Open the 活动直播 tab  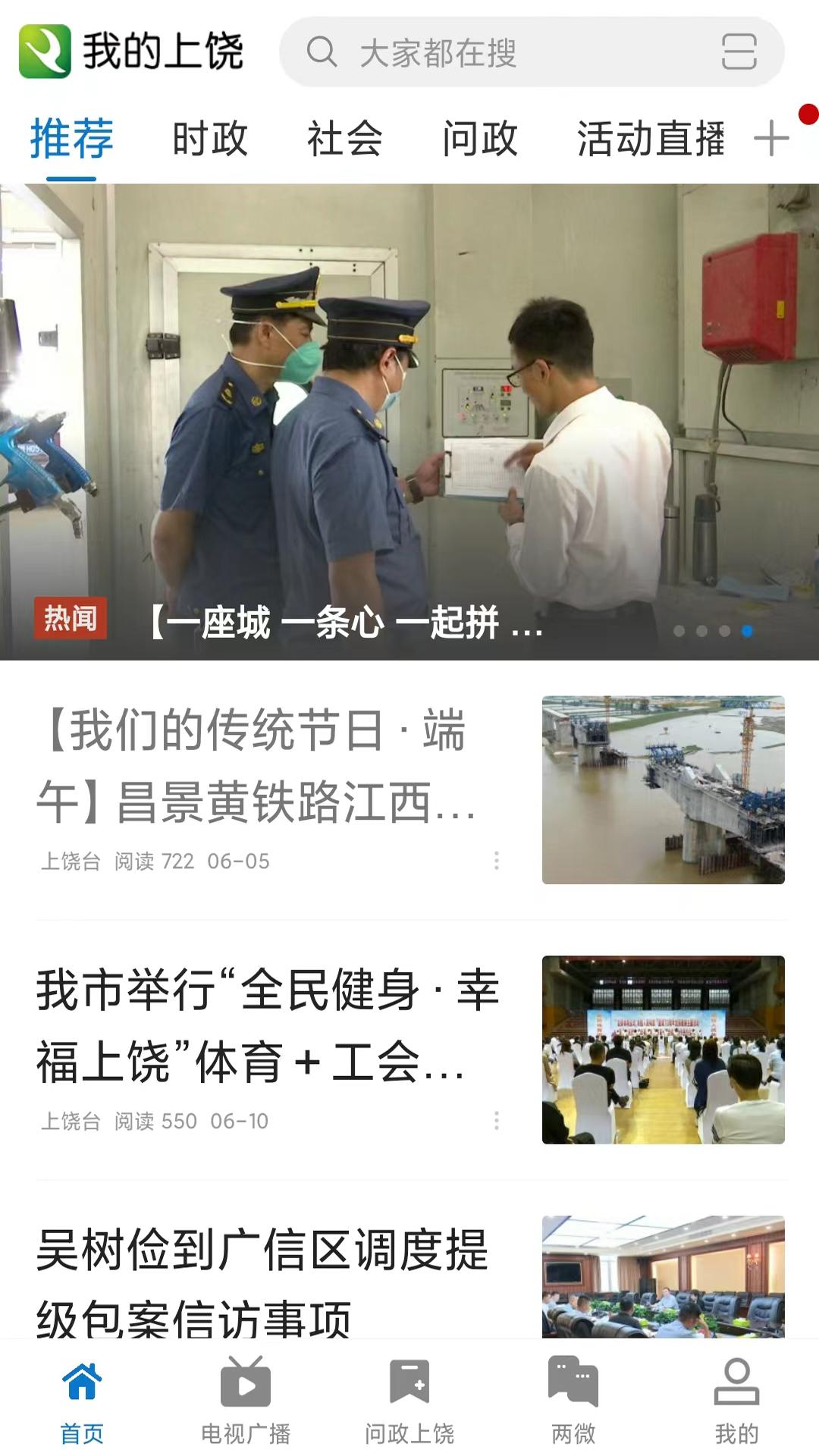point(651,139)
